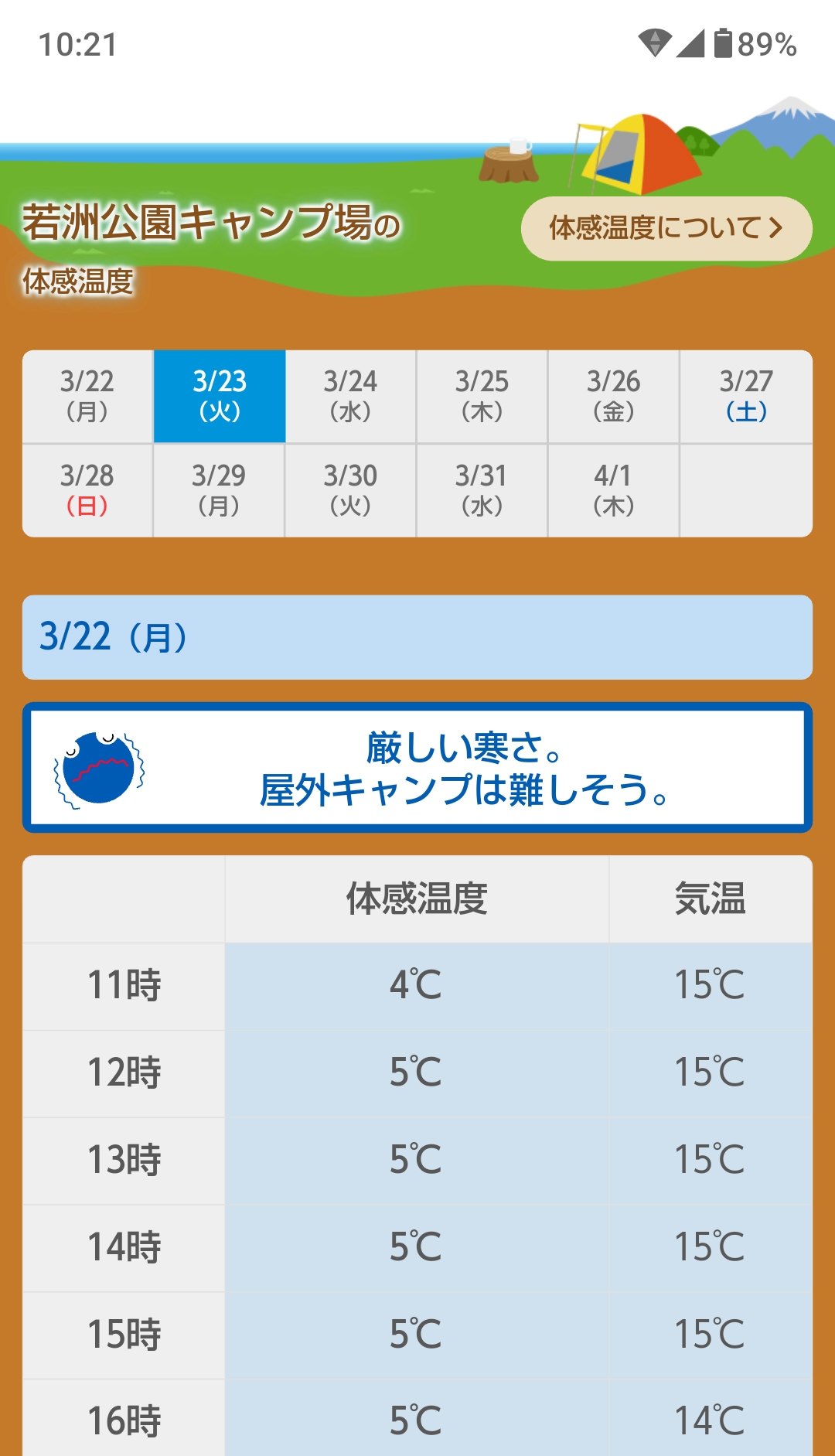The height and width of the screenshot is (1456, 835).
Task: Switch to 3/25 (木) forecast
Action: click(x=482, y=396)
